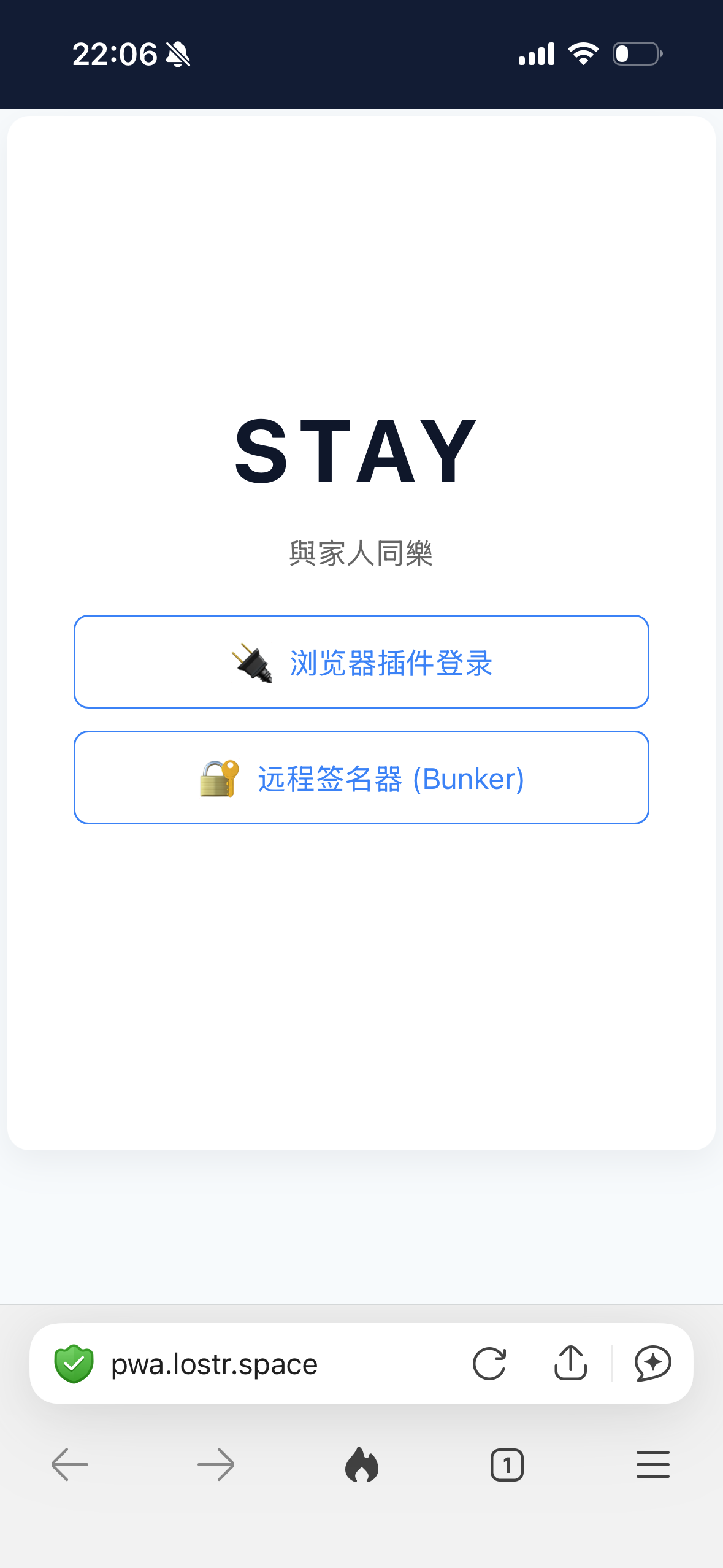Image resolution: width=723 pixels, height=1568 pixels.
Task: Tap the fire button to clear data
Action: [362, 1465]
